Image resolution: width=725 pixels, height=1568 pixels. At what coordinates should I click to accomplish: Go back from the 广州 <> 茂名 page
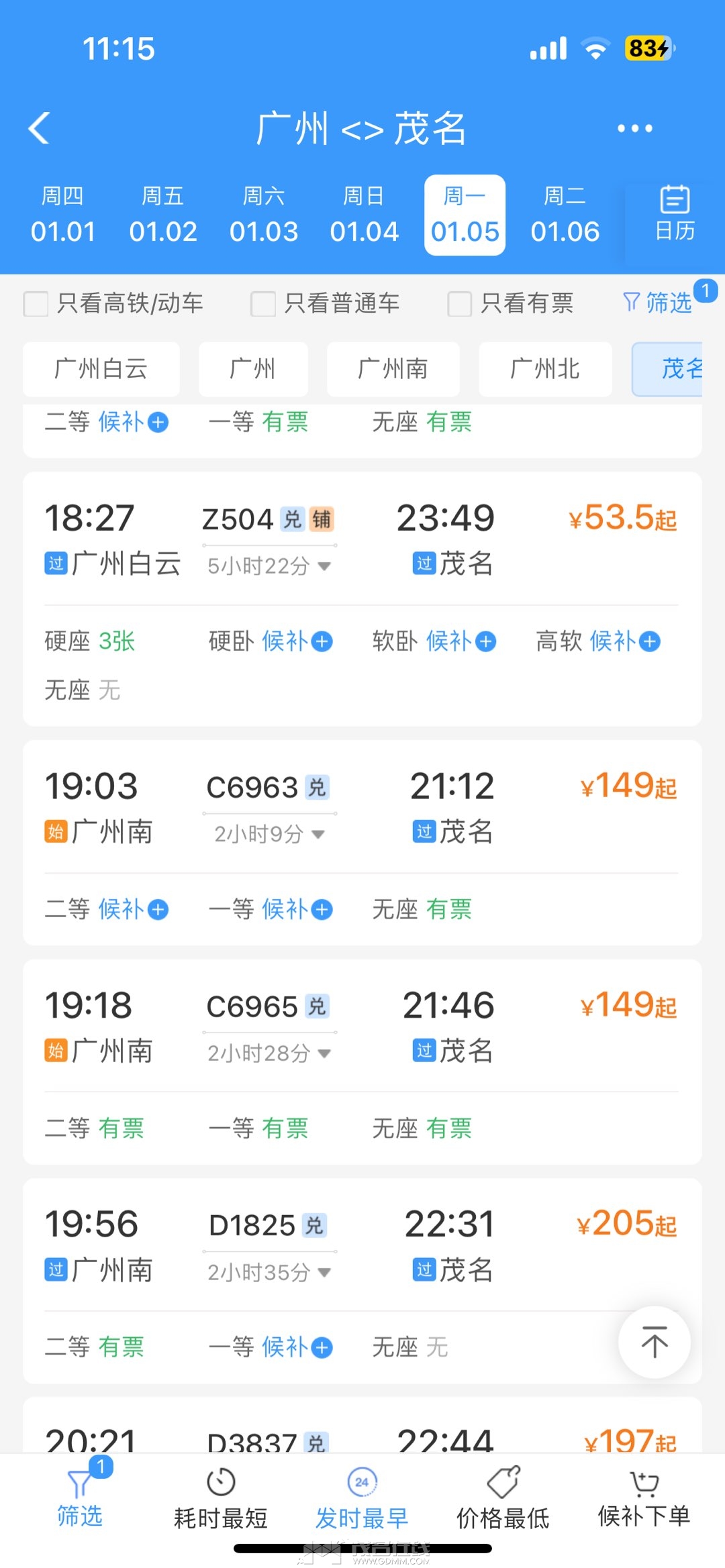pyautogui.click(x=39, y=127)
